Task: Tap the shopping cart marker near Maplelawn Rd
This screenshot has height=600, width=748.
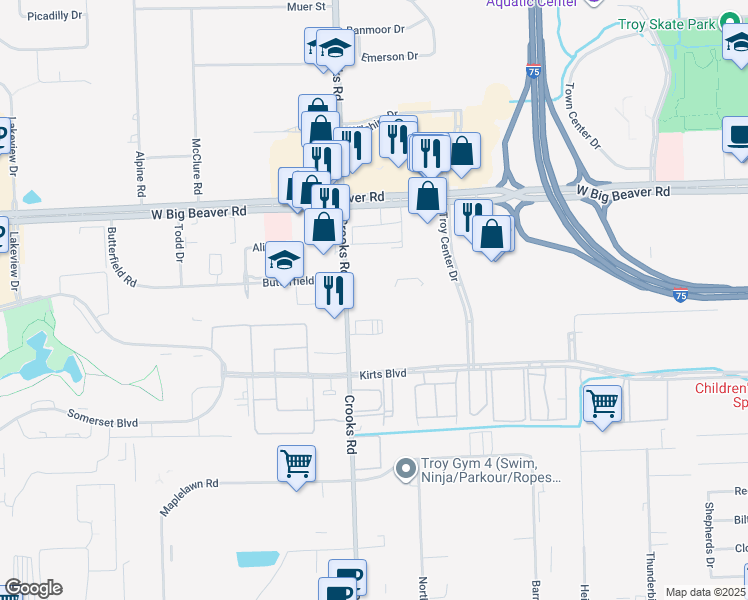Action: [297, 464]
